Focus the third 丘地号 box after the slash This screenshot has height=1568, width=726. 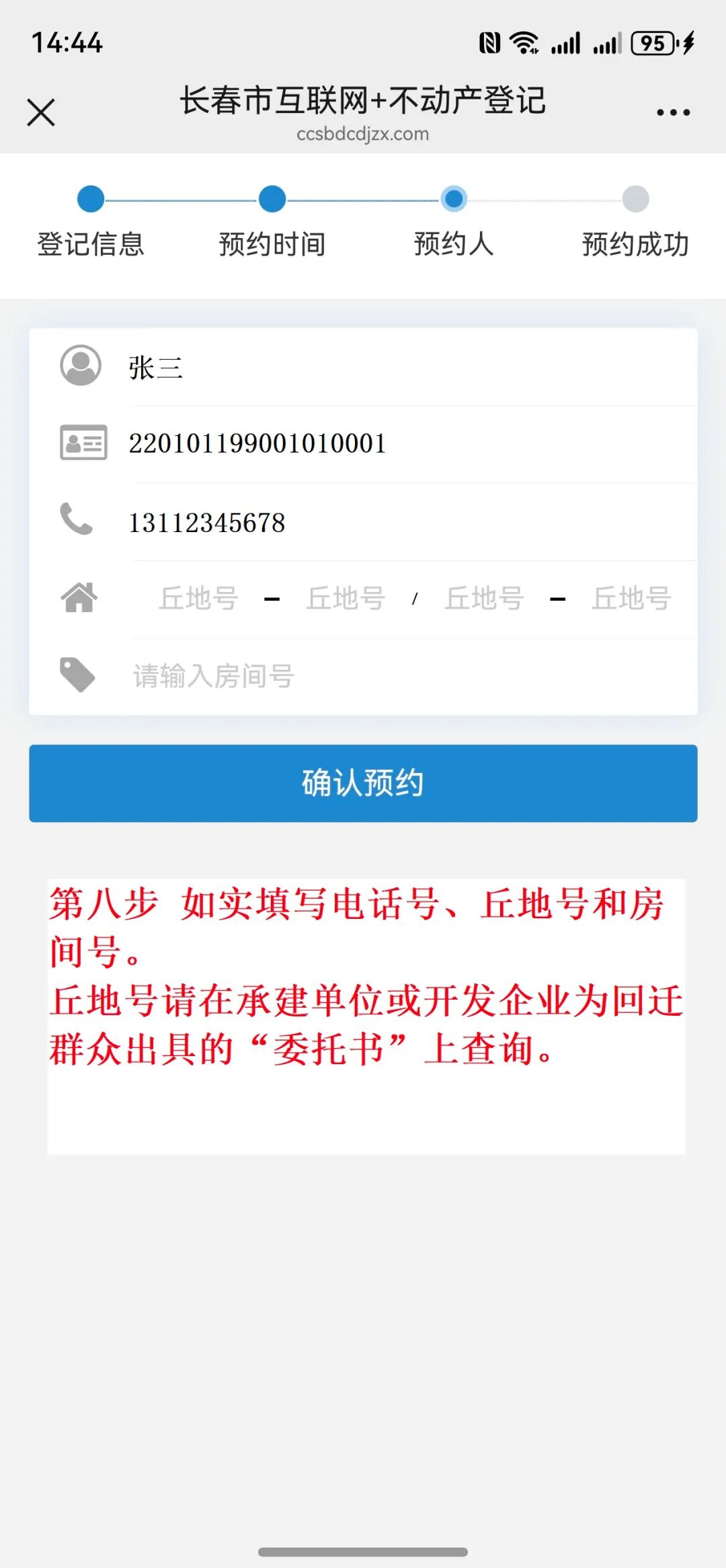coord(484,598)
